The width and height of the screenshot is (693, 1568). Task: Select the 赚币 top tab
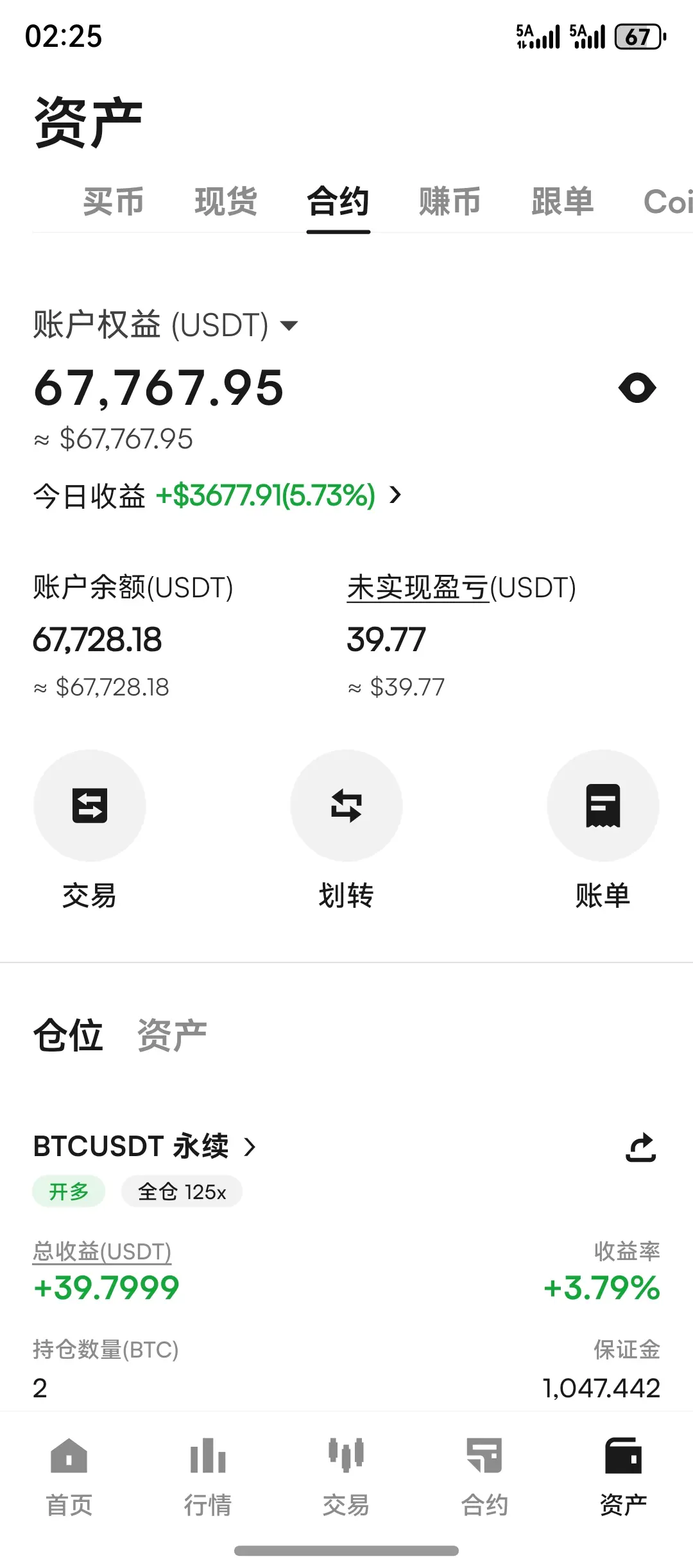pyautogui.click(x=450, y=202)
